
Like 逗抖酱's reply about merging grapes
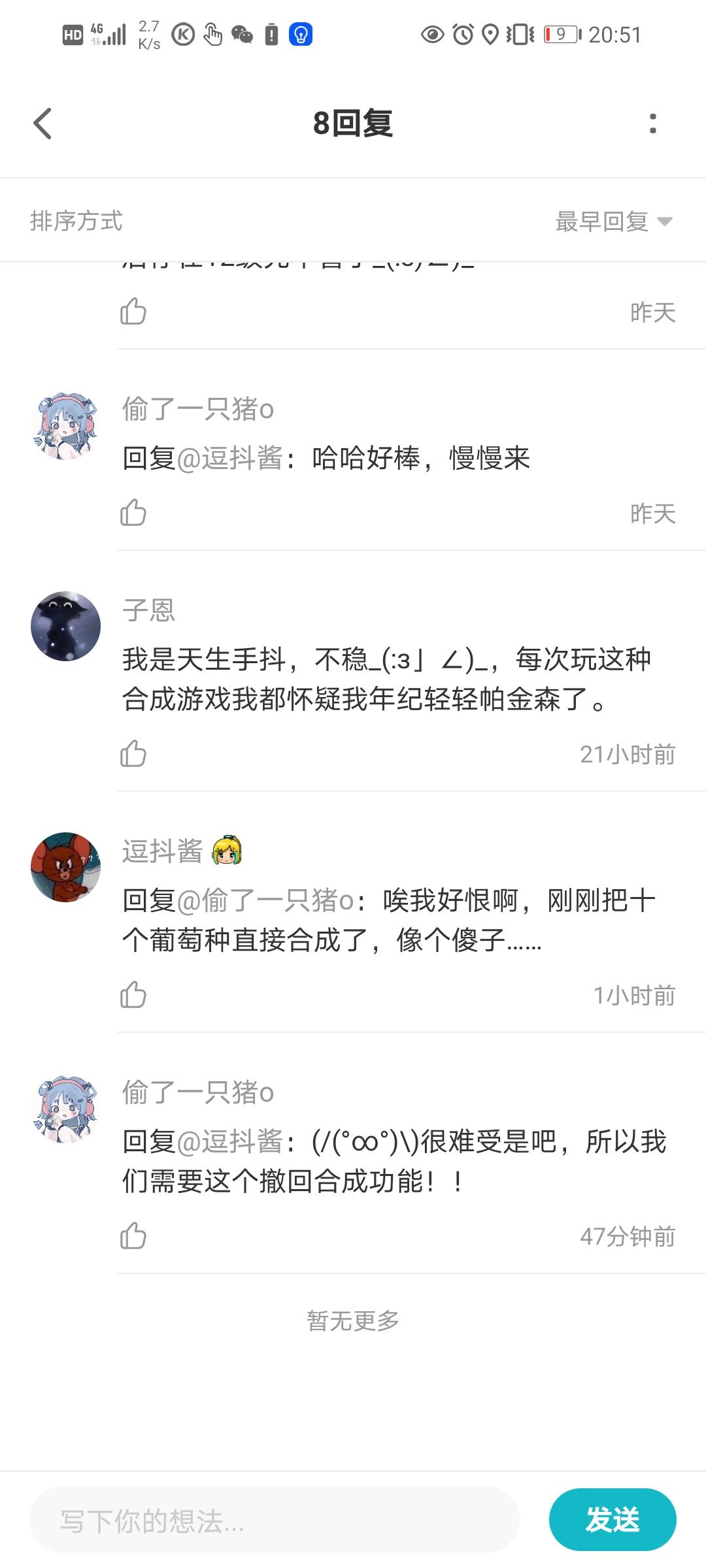(x=133, y=995)
